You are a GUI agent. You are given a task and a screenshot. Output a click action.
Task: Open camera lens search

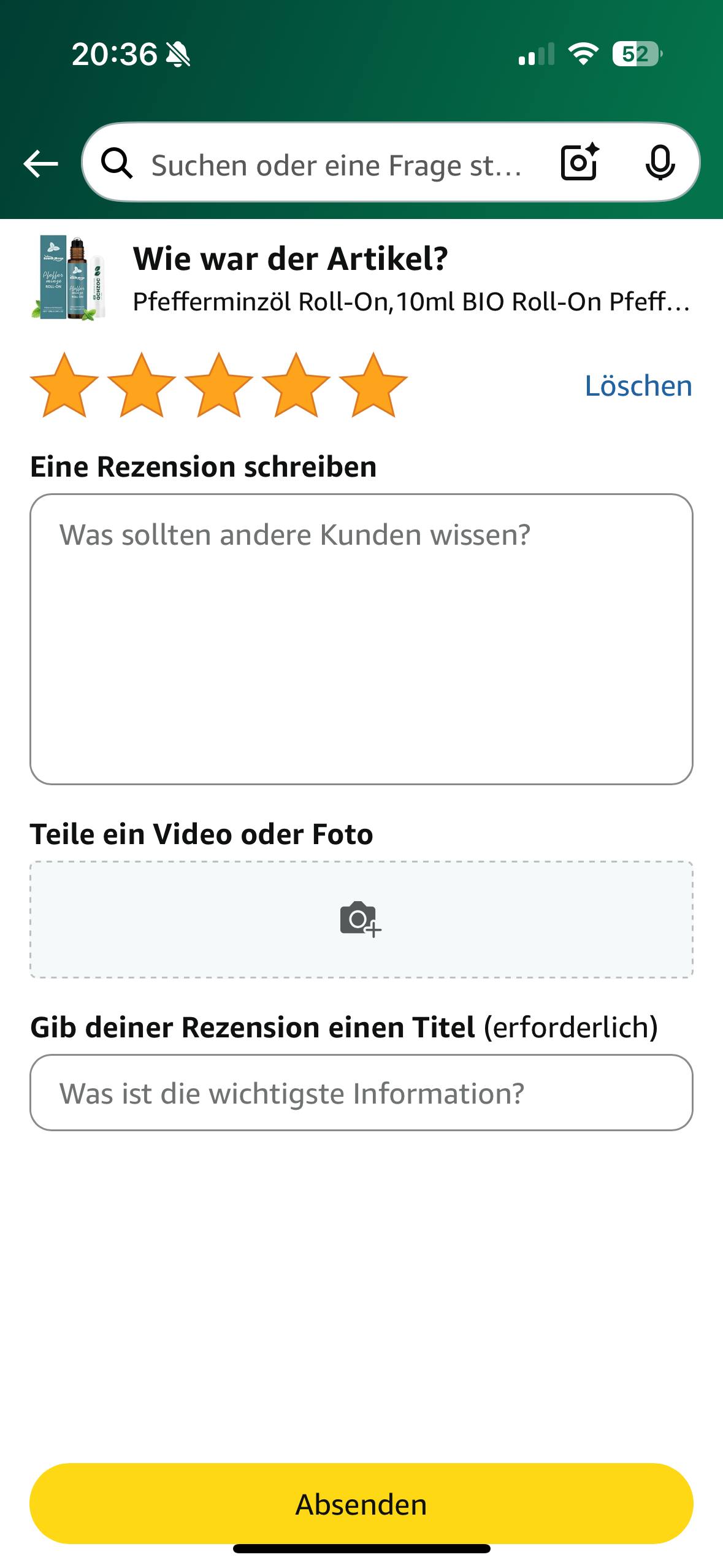tap(580, 163)
